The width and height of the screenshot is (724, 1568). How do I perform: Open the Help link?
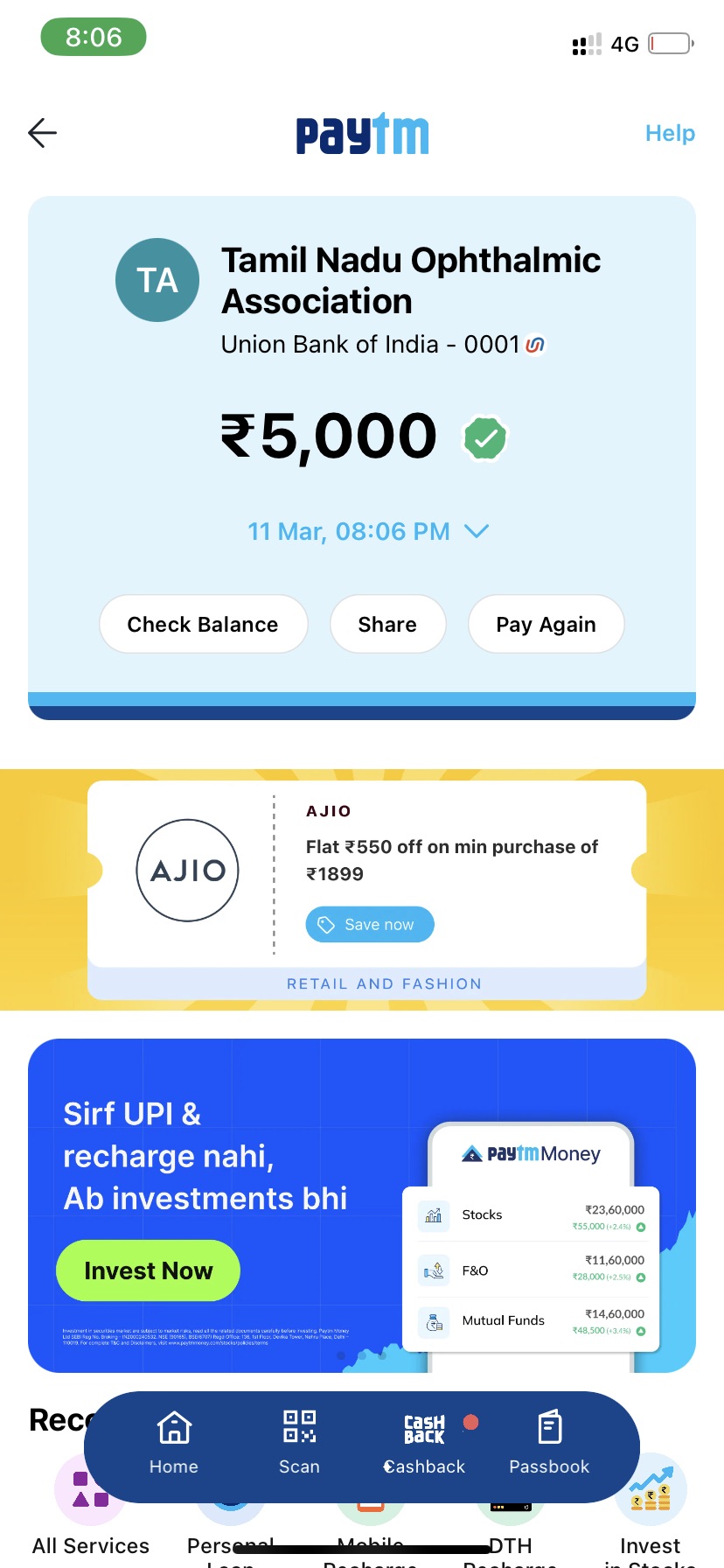click(669, 133)
